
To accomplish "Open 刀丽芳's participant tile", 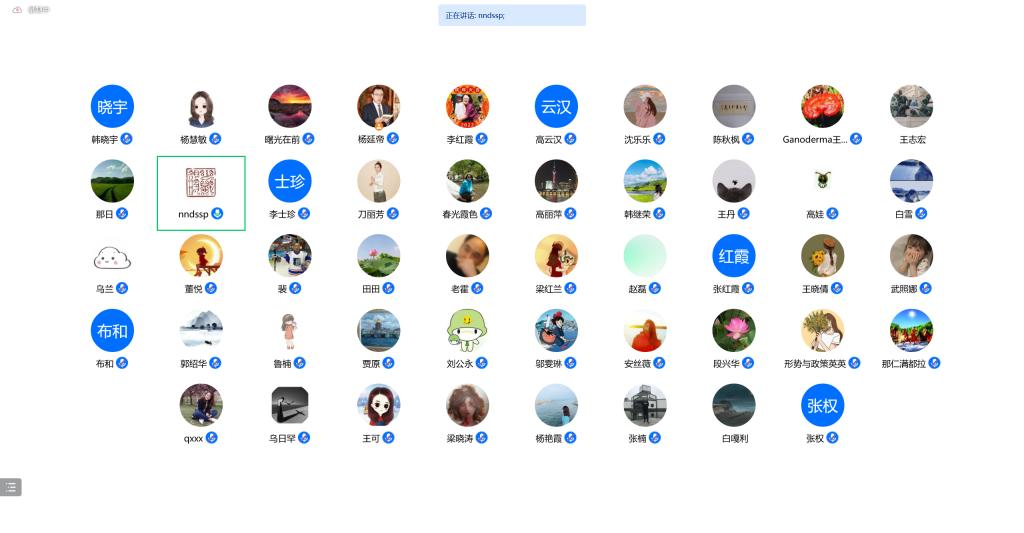I will 379,181.
